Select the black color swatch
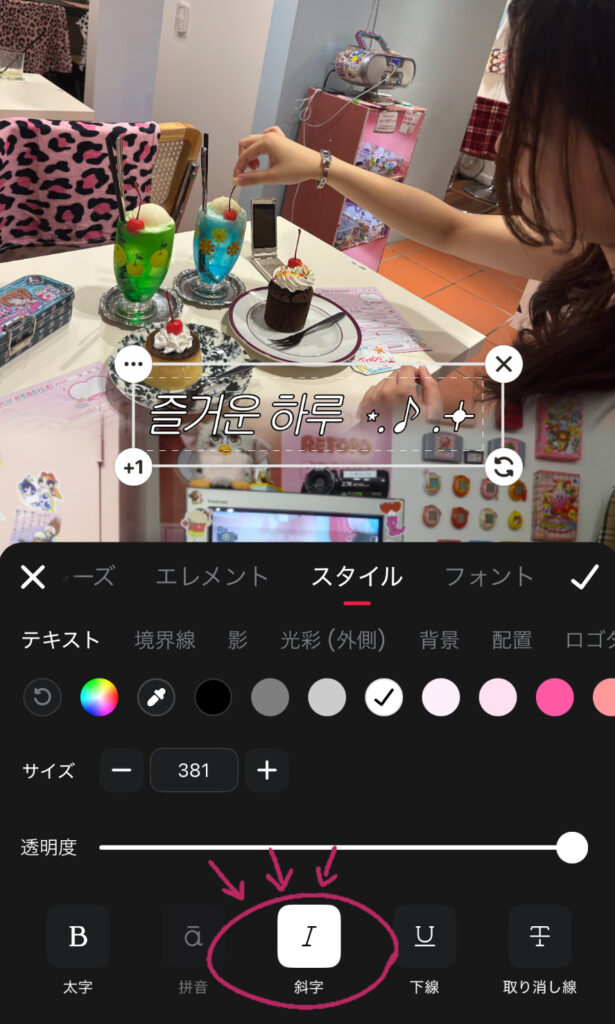615x1024 pixels. click(213, 697)
